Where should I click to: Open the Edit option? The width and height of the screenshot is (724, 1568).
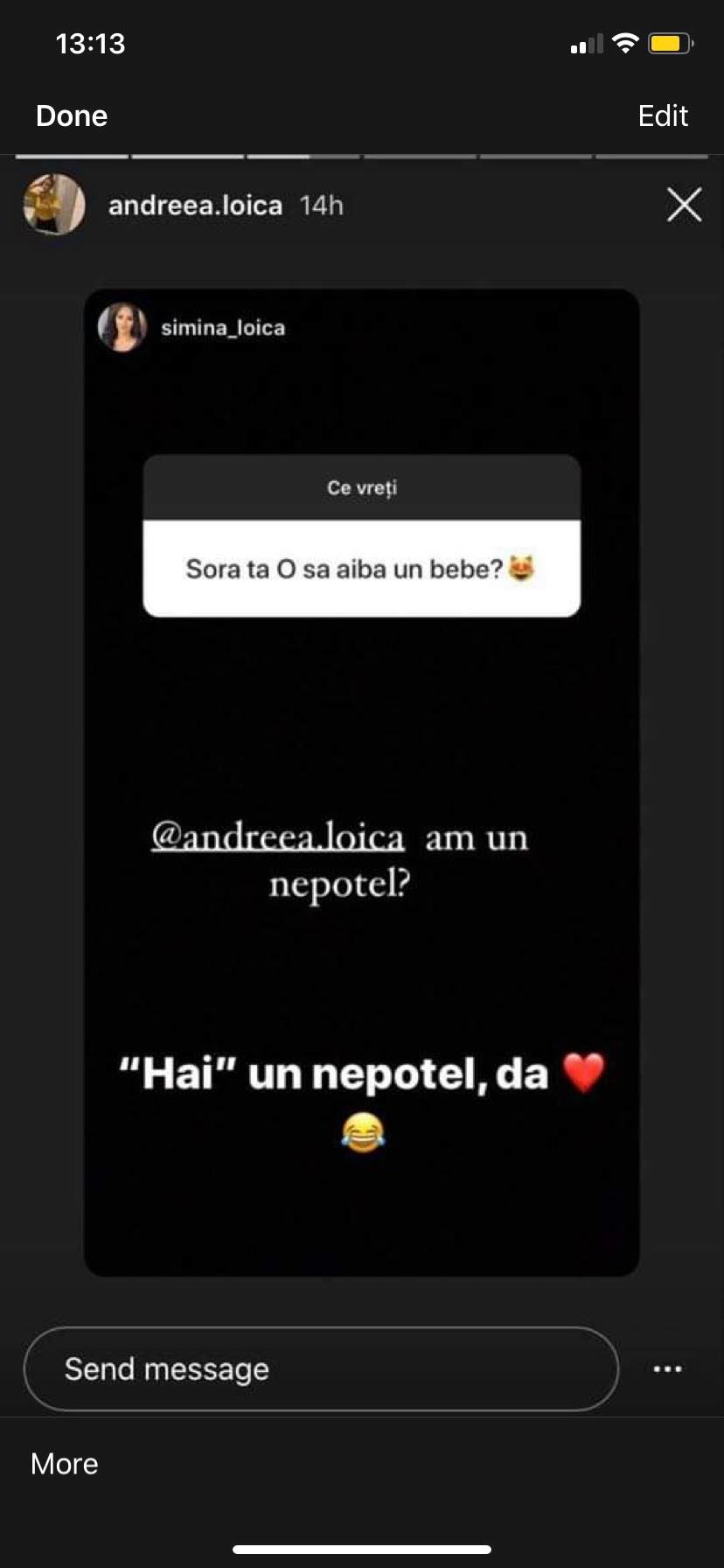tap(662, 115)
